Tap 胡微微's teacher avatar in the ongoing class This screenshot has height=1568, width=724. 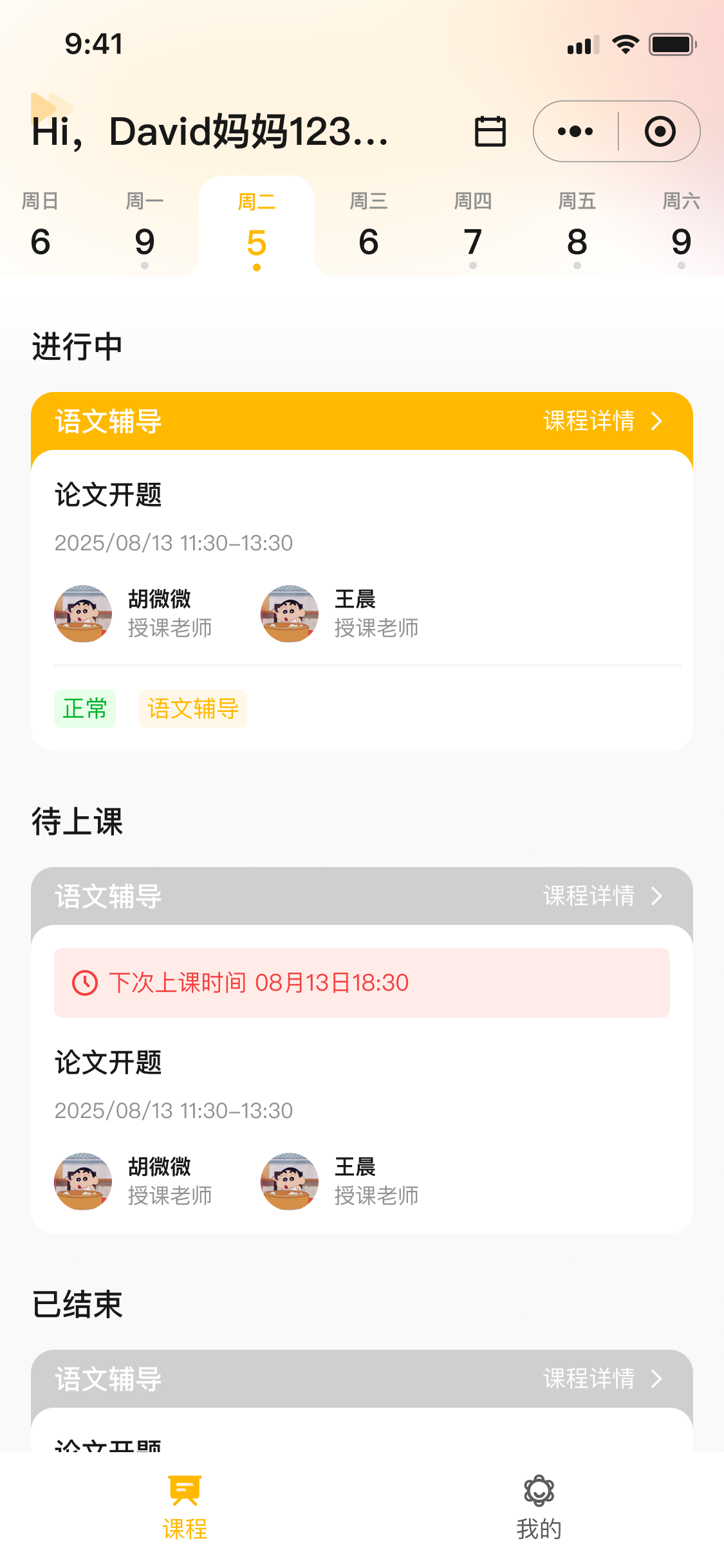coord(82,614)
